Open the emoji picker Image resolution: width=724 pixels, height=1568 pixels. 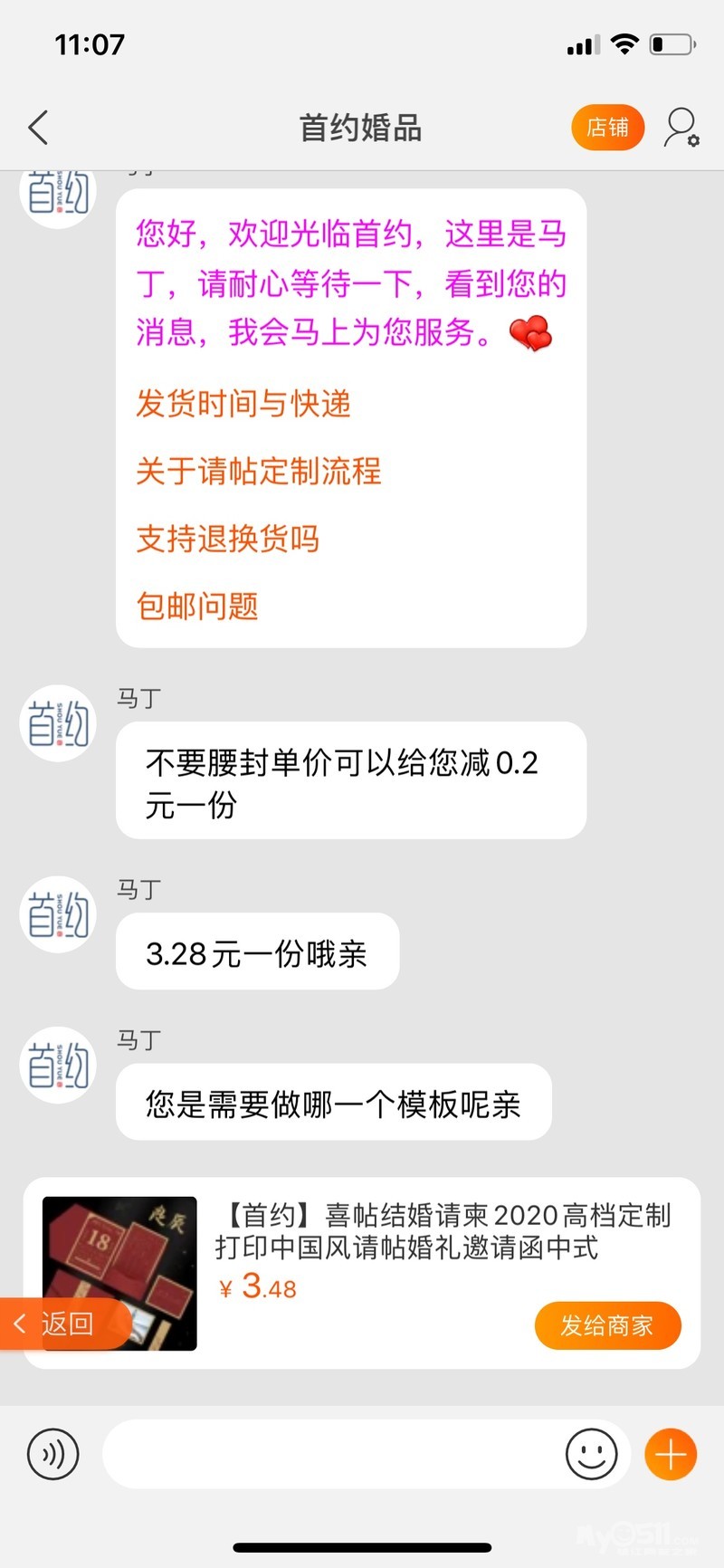tap(591, 1454)
